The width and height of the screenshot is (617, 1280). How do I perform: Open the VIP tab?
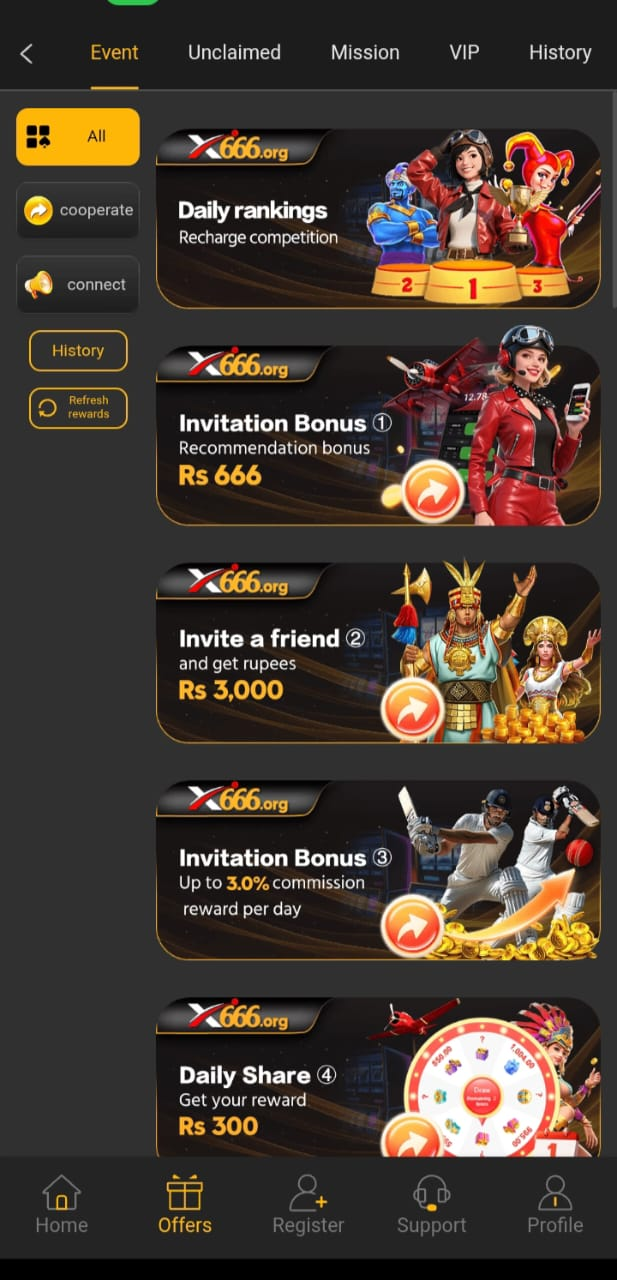[x=464, y=53]
